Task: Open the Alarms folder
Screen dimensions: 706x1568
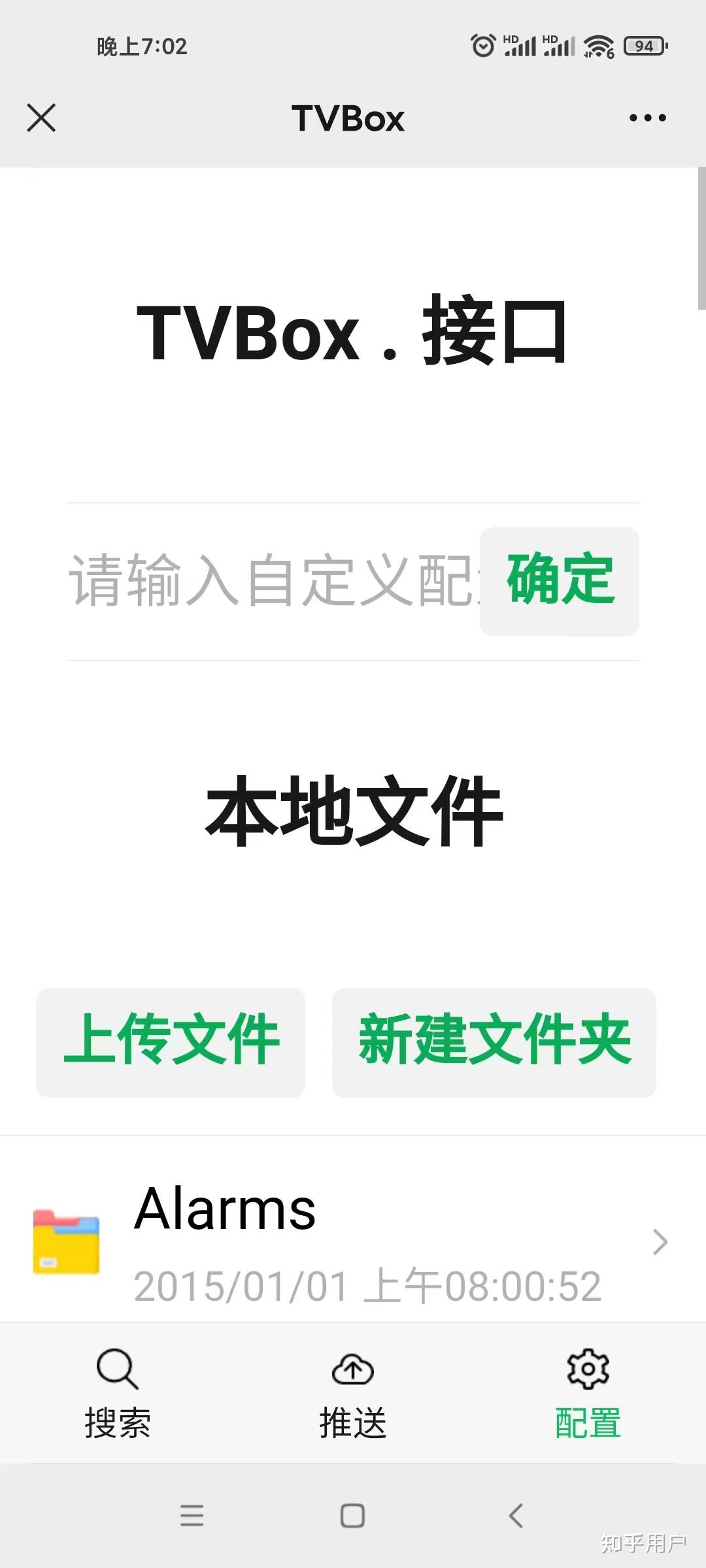Action: point(353,1241)
